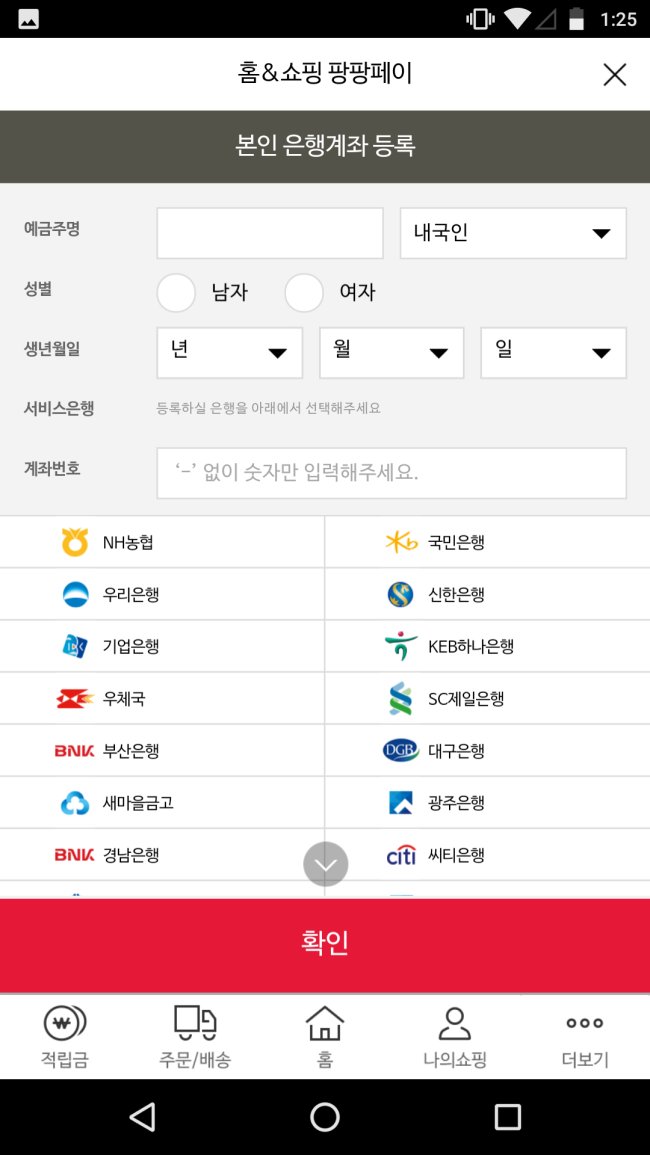650x1155 pixels.
Task: Open the birth month 월 dropdown
Action: 391,352
